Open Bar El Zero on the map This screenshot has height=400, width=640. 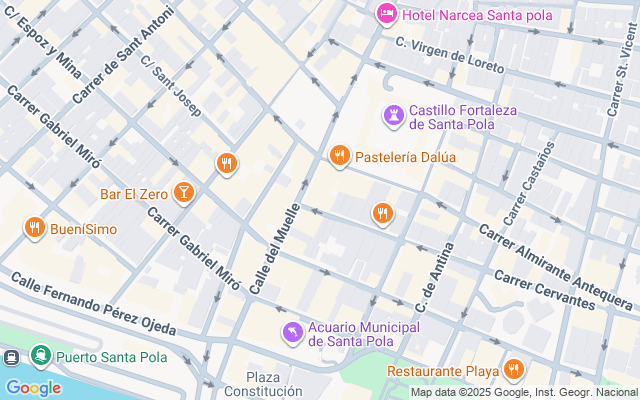(184, 193)
